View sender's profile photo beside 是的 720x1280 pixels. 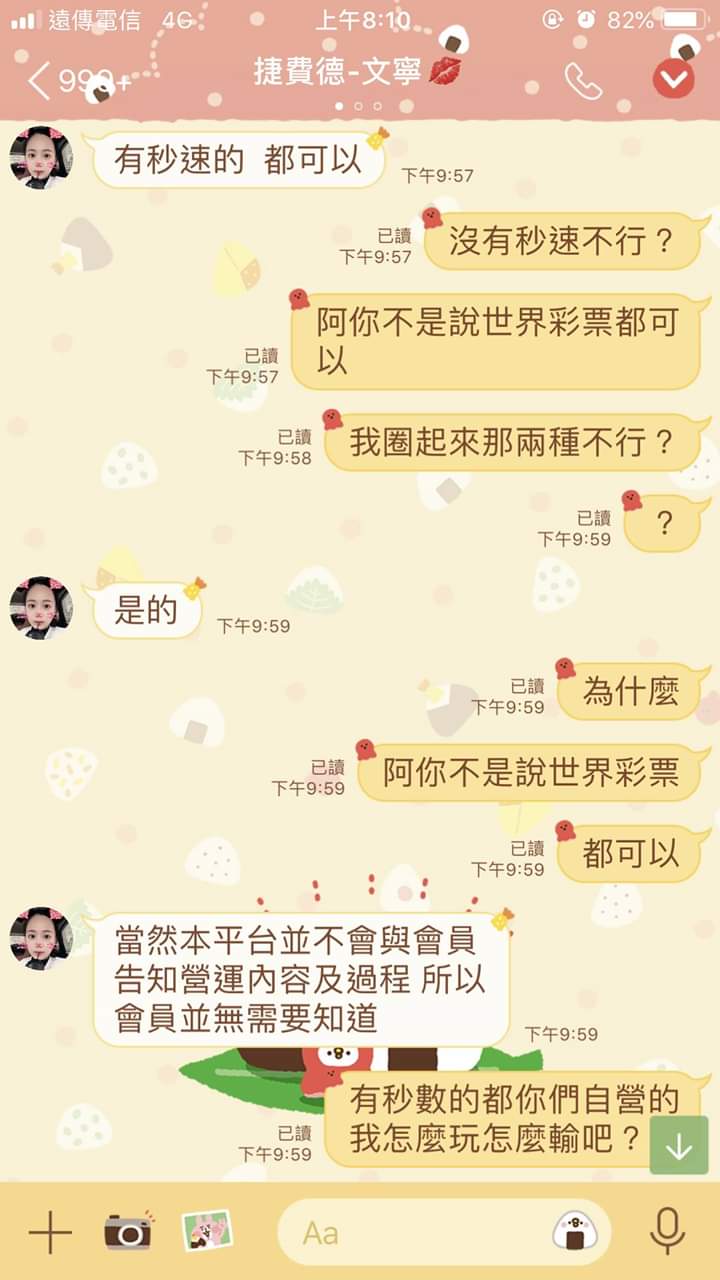coord(41,608)
